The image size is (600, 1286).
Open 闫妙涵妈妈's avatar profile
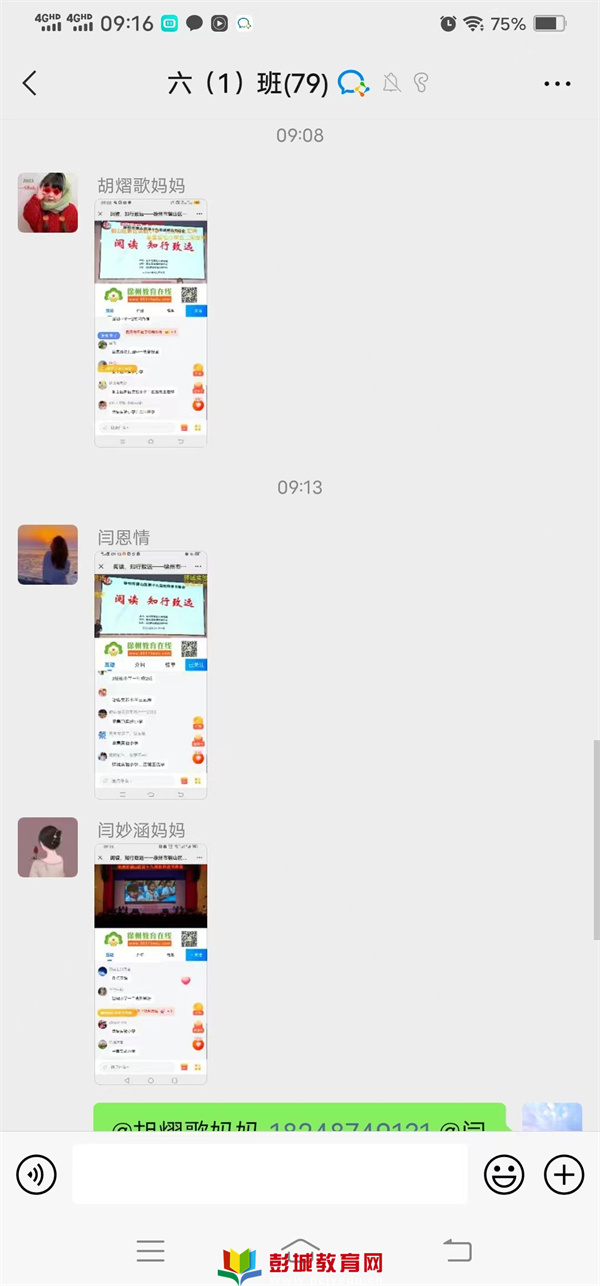[x=47, y=847]
